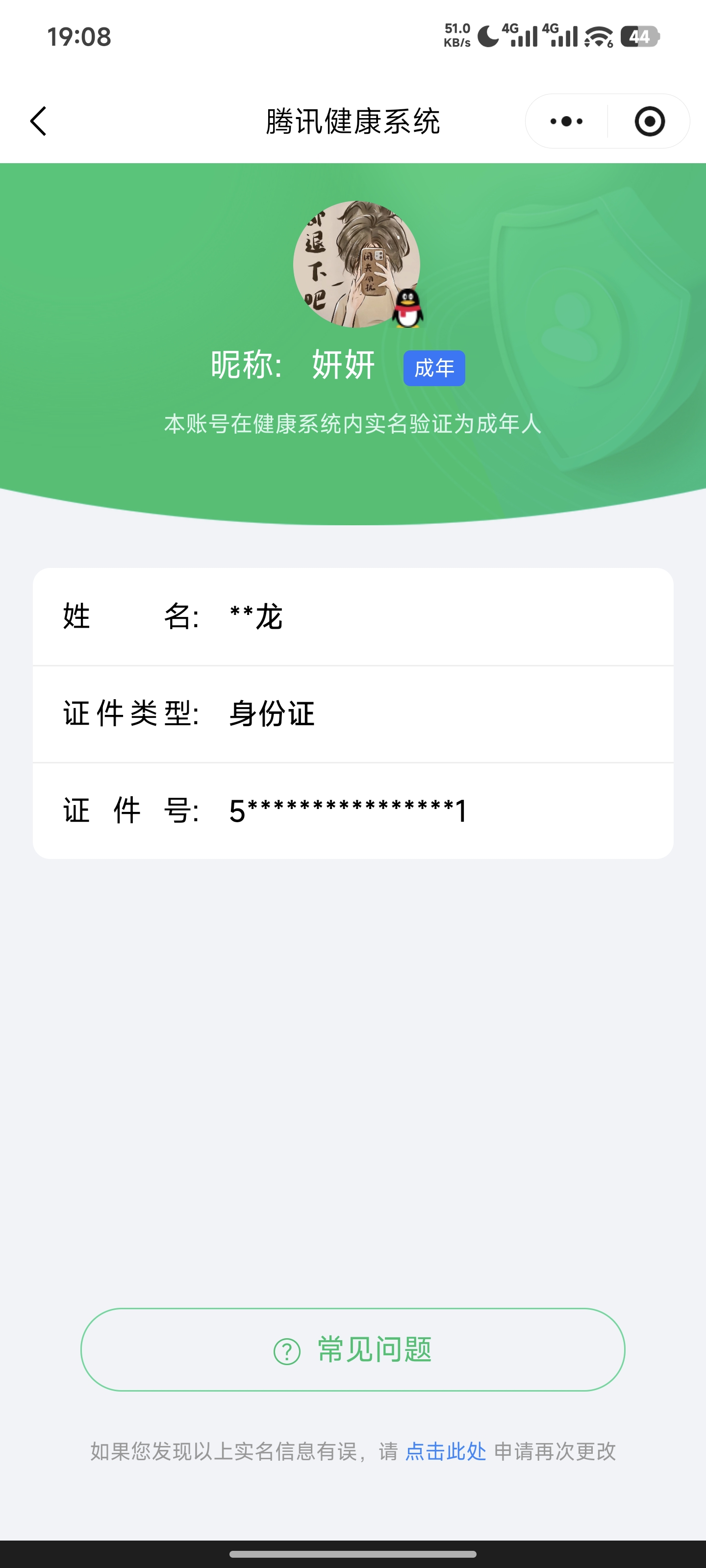Open the three-dot mini program menu
706x1568 pixels.
tap(566, 121)
